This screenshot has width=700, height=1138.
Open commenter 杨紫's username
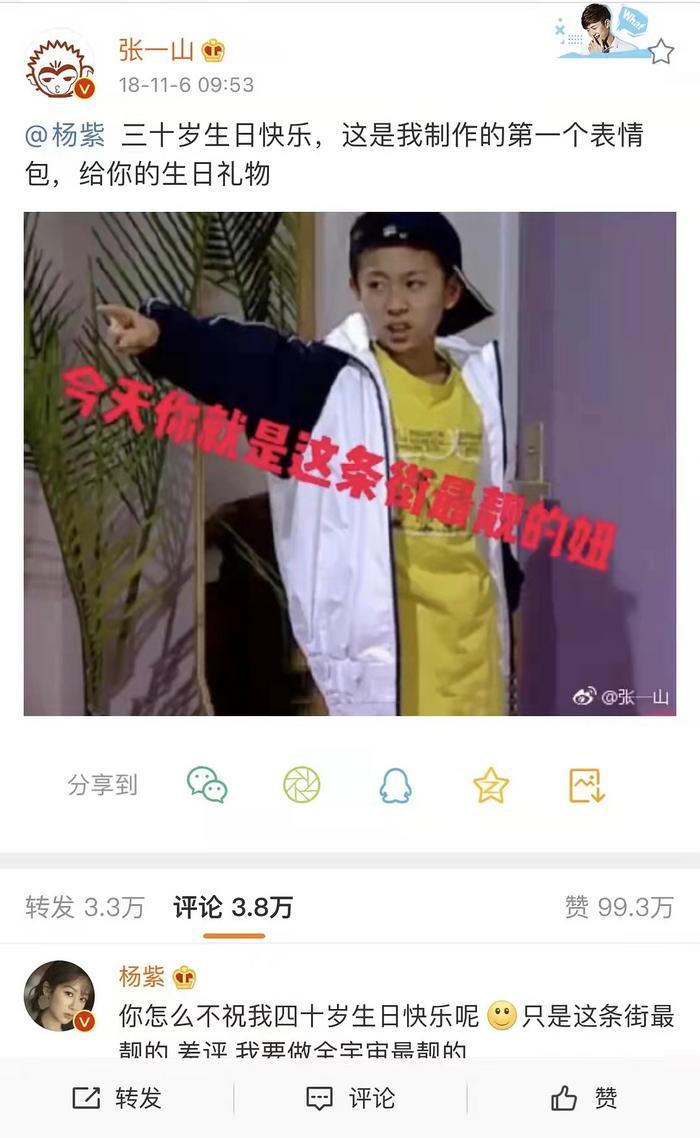[142, 977]
